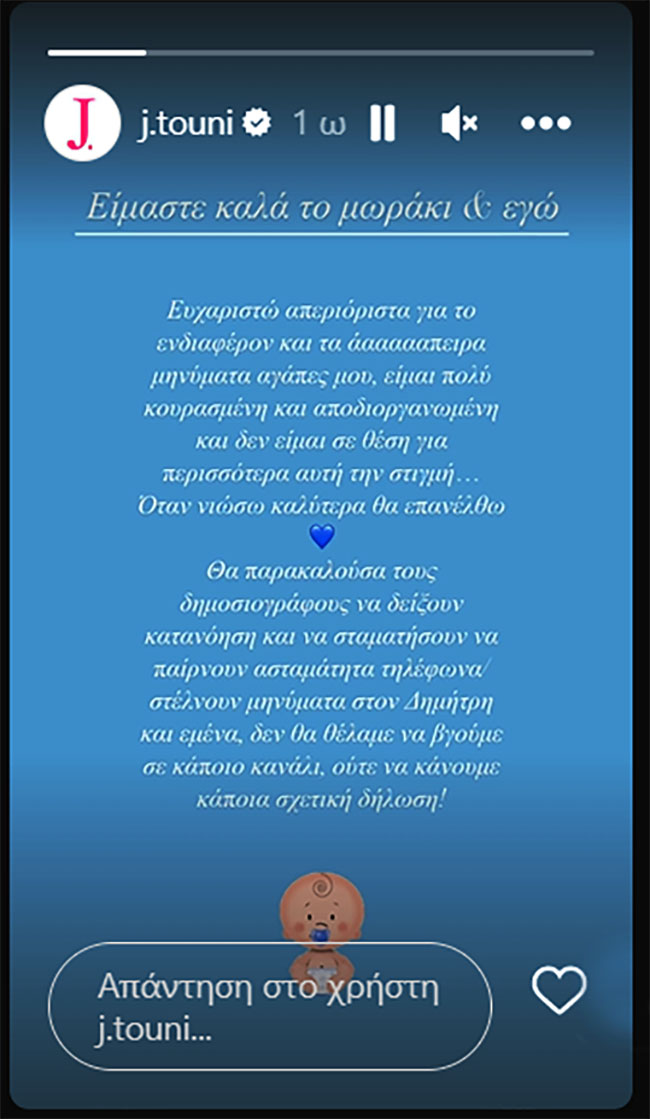Tap the reply field to j.touni
Image resolution: width=650 pixels, height=1119 pixels.
(x=270, y=1006)
